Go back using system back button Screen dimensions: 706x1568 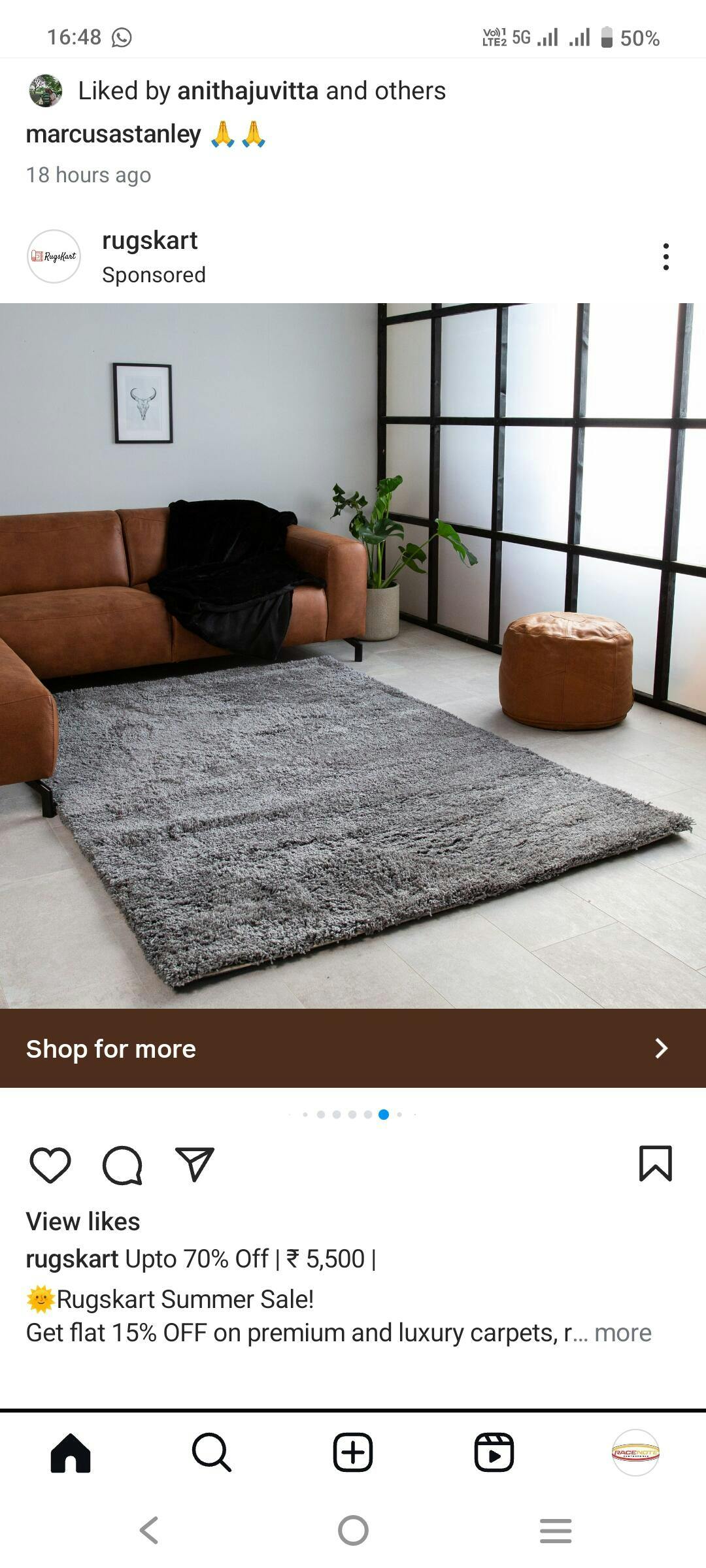point(149,1530)
